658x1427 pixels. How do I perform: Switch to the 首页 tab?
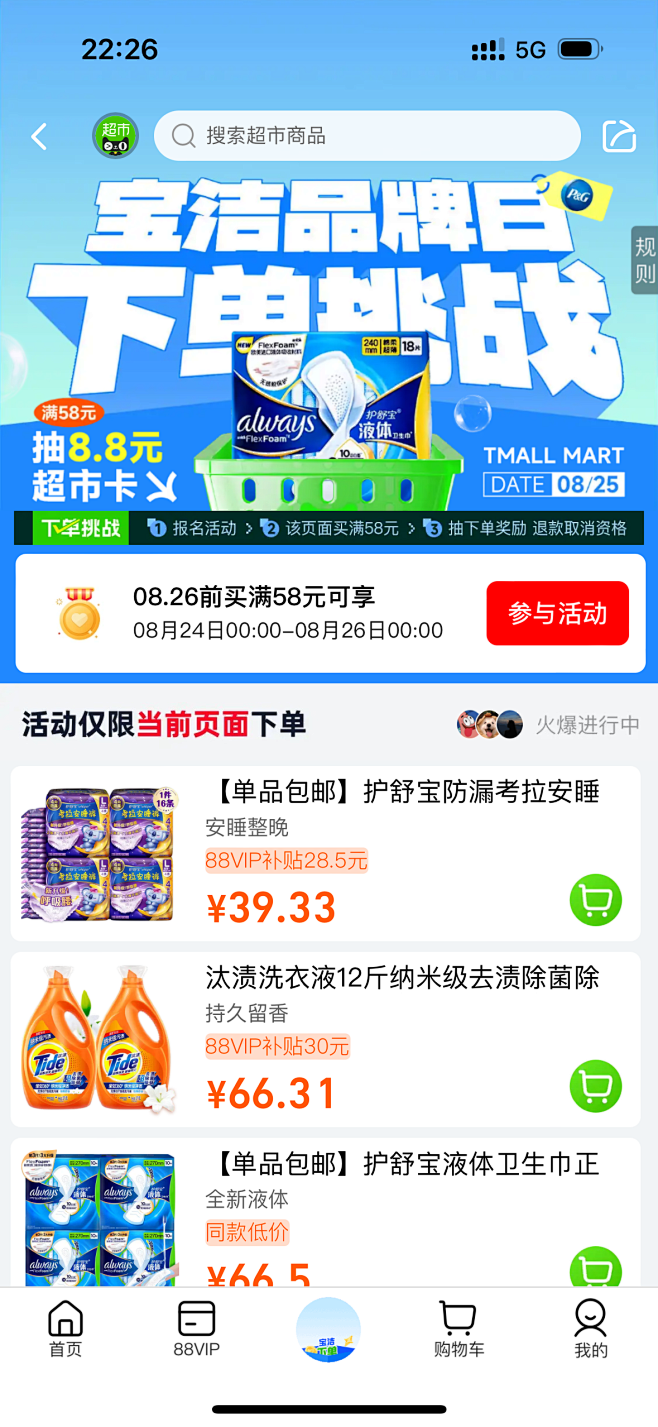coord(66,1329)
